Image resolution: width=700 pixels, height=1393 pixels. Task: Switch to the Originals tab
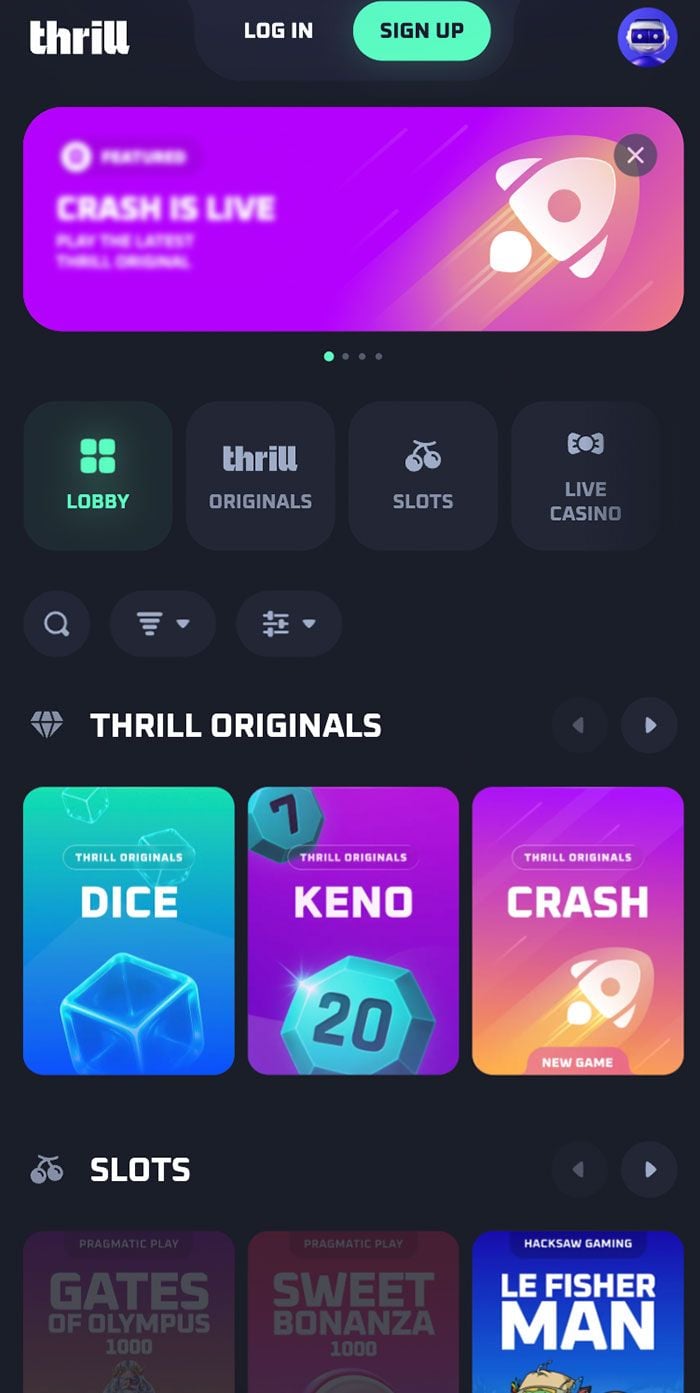tap(260, 476)
